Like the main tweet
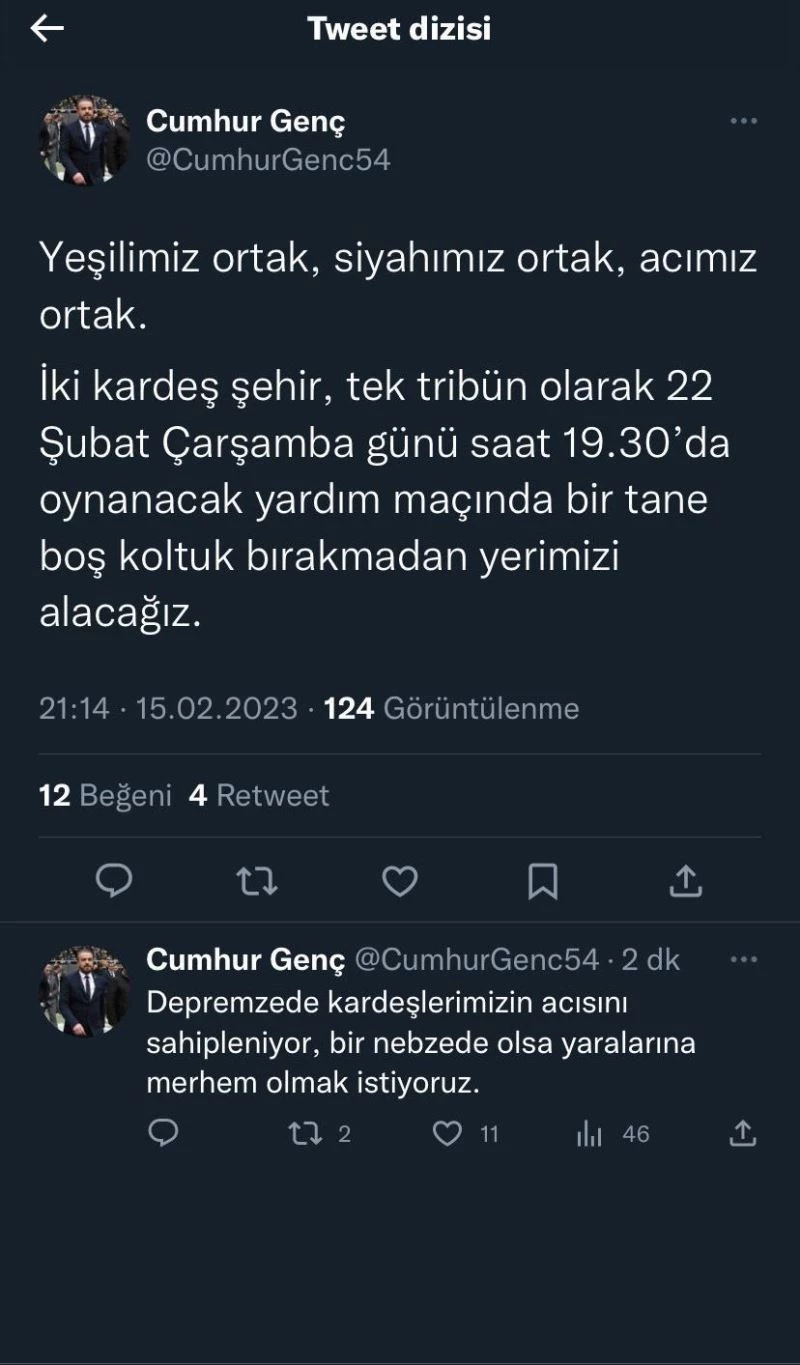Screen dimensions: 800x1365 (x=400, y=880)
